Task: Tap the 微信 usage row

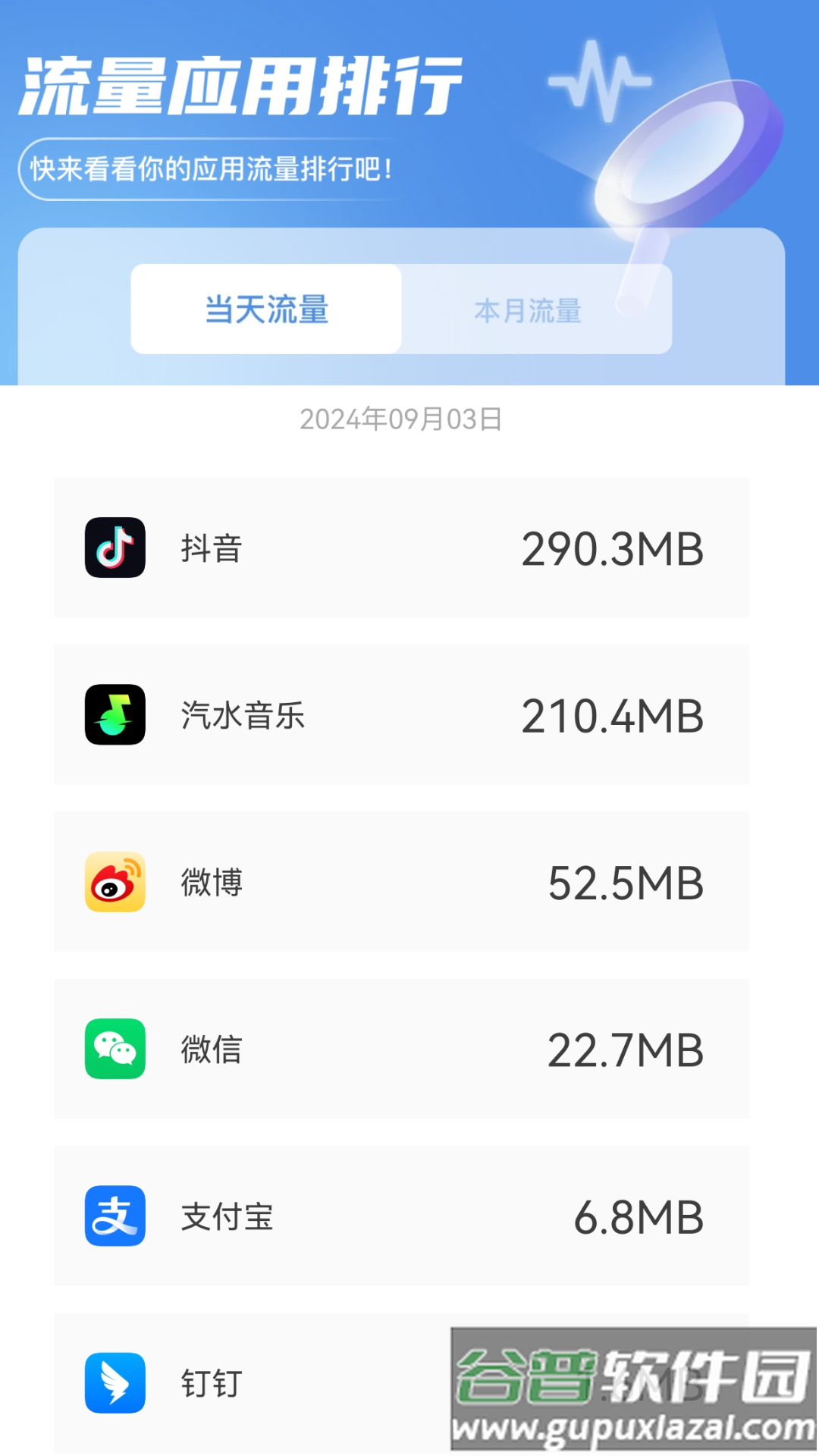Action: coord(401,1048)
